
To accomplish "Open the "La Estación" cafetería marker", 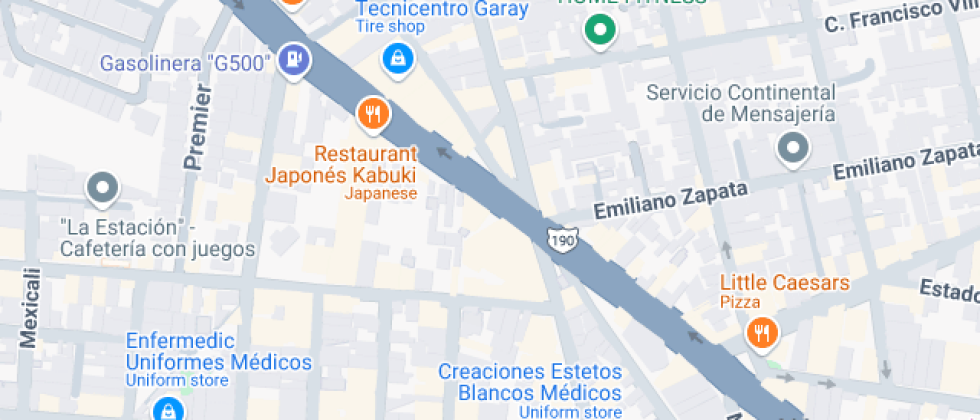I will pyautogui.click(x=103, y=187).
